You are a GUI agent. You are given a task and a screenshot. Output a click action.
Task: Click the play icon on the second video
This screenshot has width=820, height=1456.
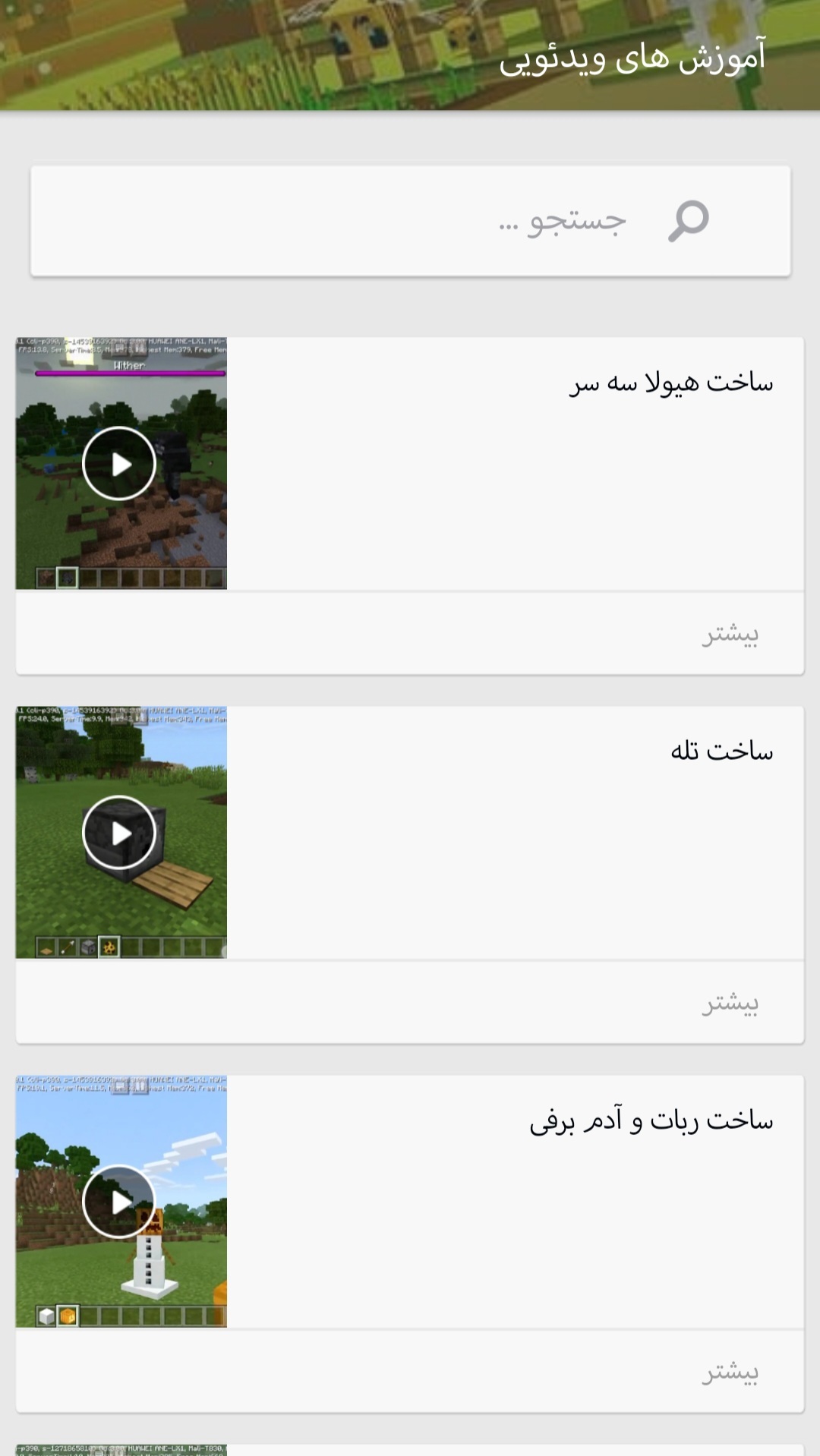point(119,832)
